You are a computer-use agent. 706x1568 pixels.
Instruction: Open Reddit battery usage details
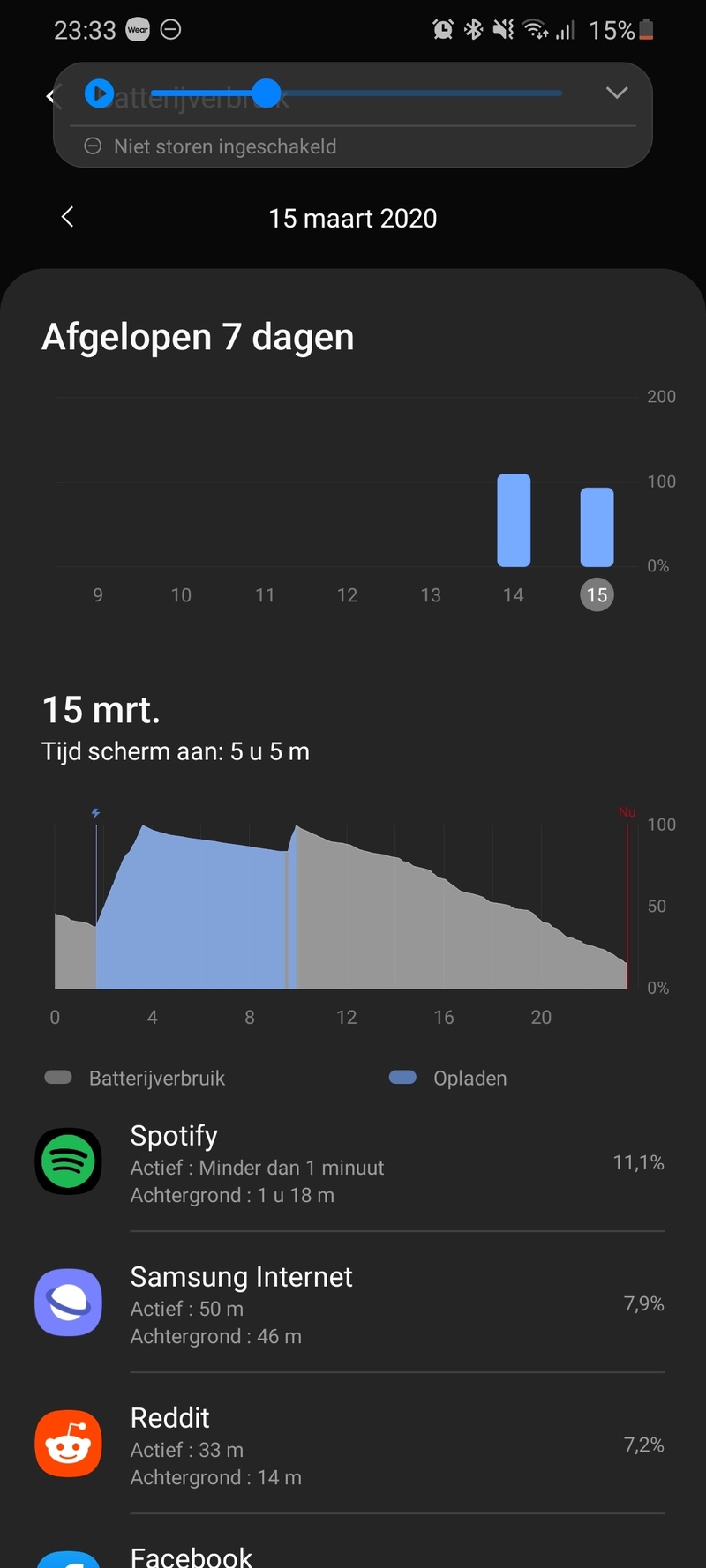[x=353, y=1445]
